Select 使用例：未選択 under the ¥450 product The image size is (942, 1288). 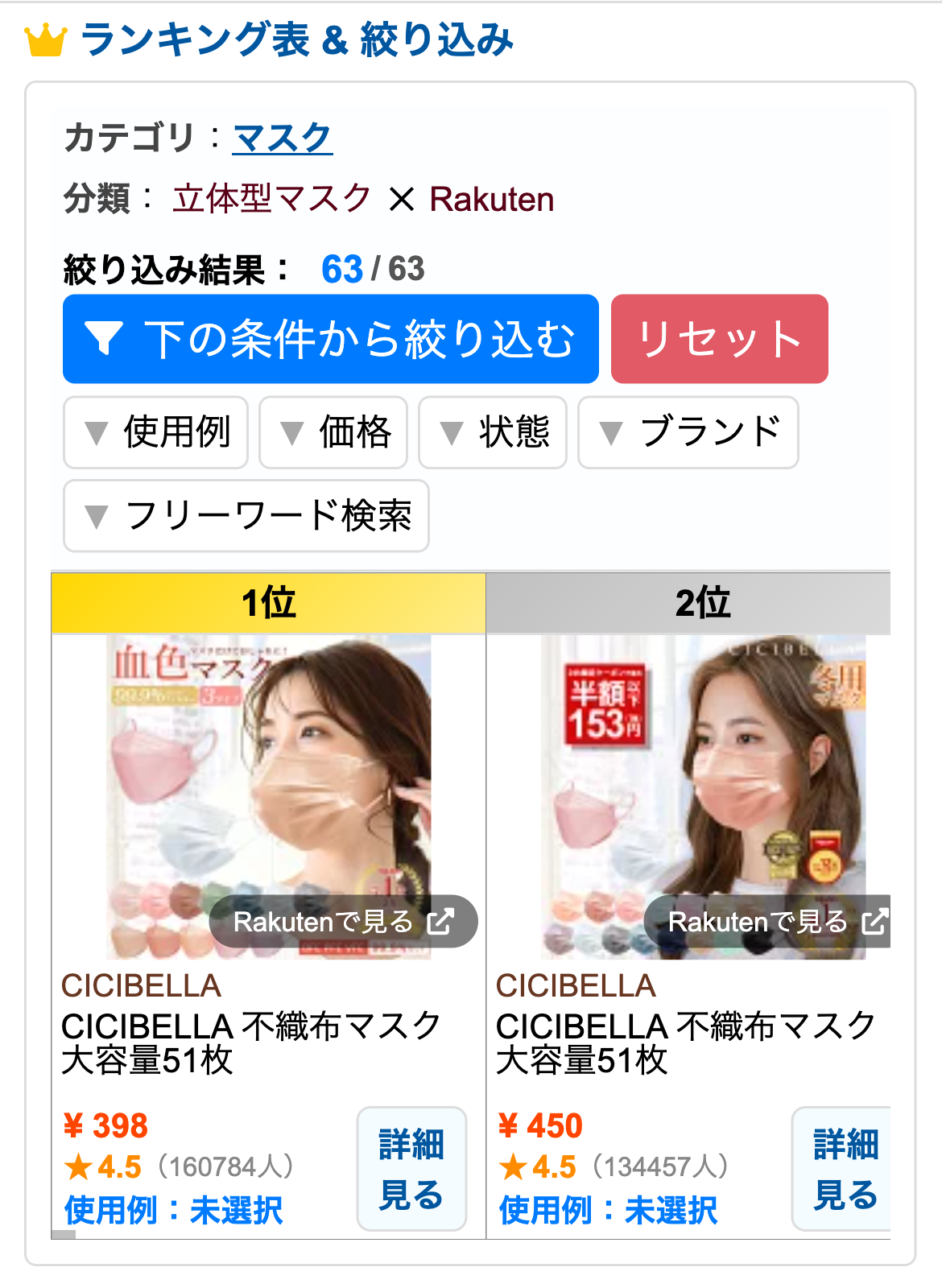pyautogui.click(x=609, y=1210)
